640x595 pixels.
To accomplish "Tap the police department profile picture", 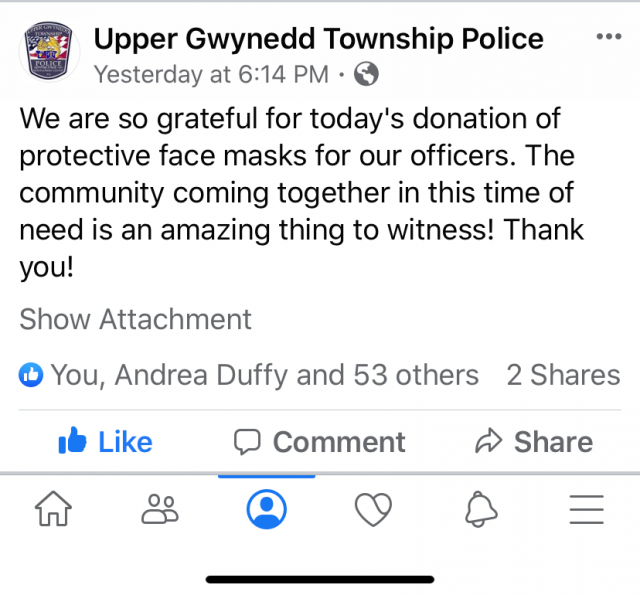I will point(46,53).
